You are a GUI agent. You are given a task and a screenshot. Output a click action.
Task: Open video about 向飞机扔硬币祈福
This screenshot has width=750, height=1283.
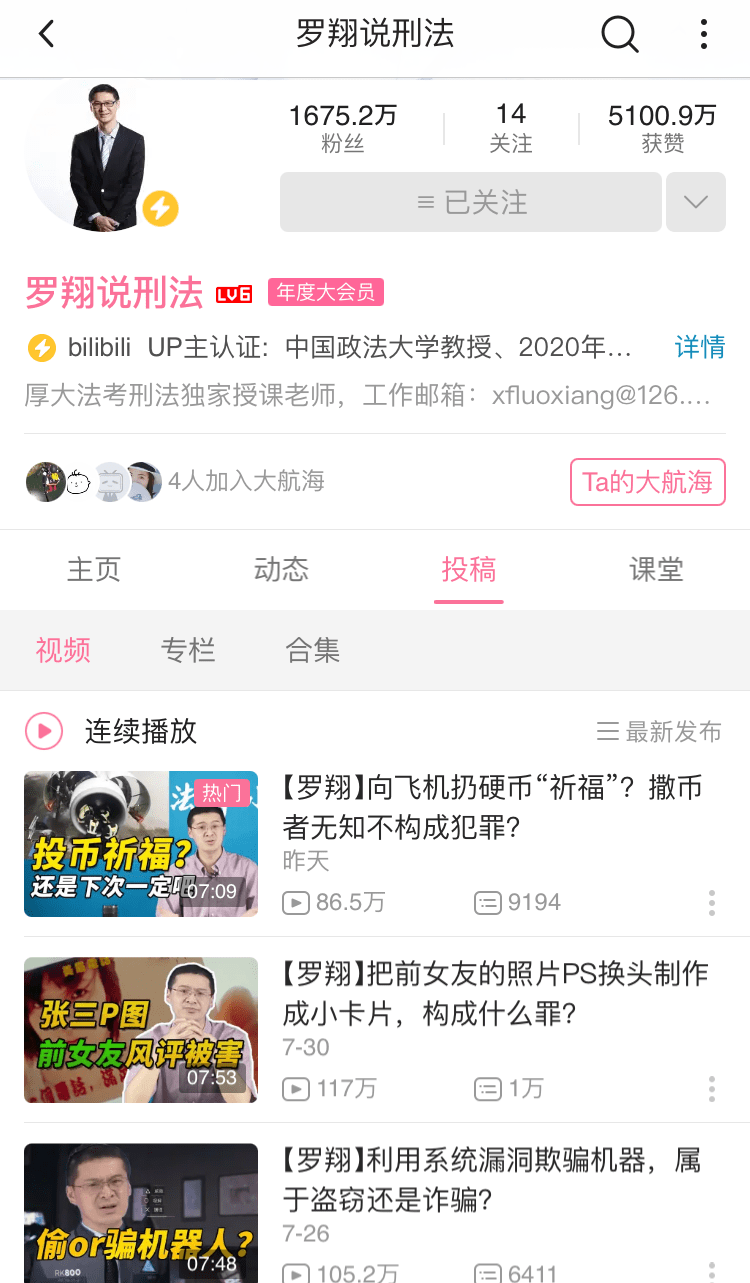(492, 807)
